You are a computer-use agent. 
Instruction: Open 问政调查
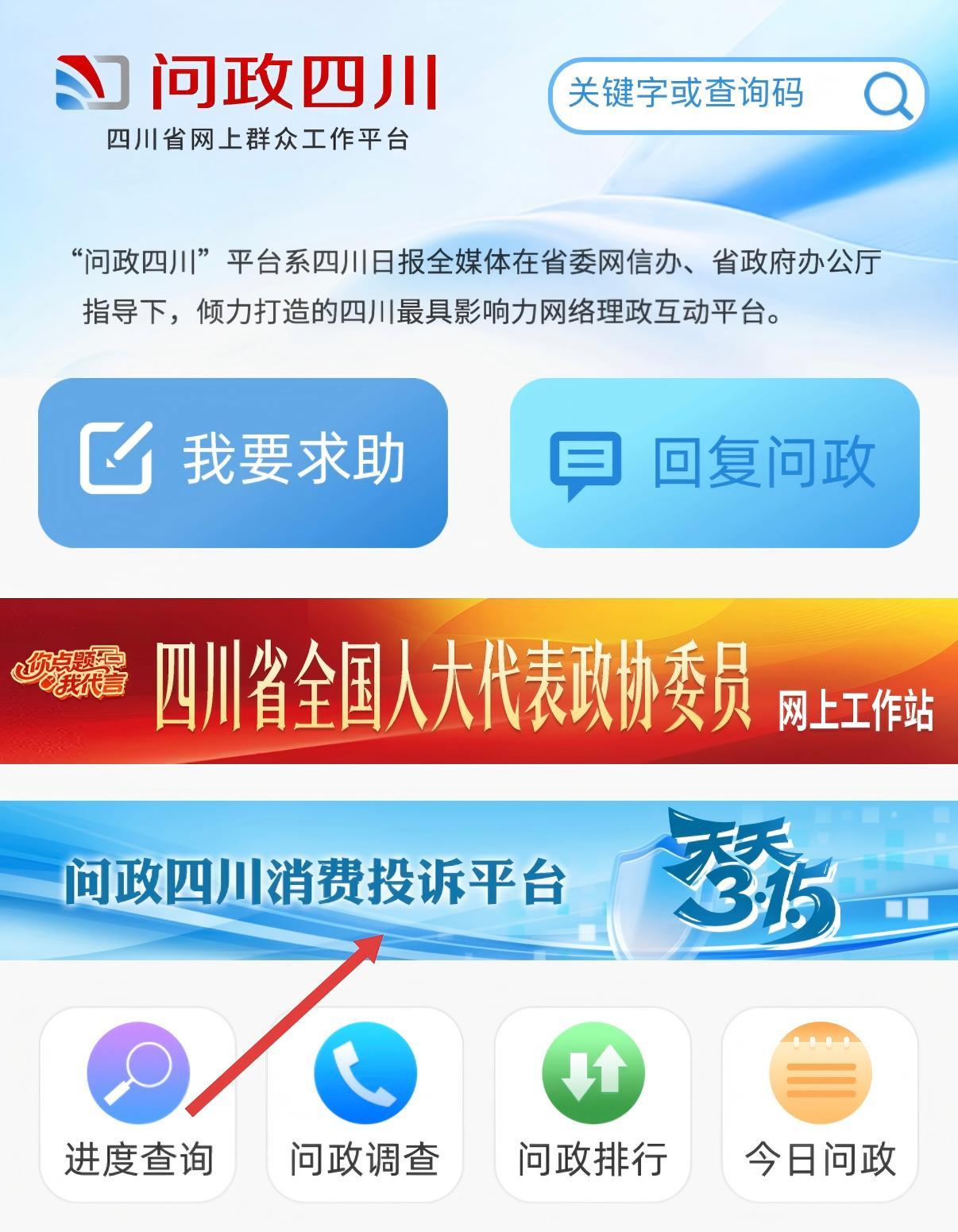[x=365, y=1103]
